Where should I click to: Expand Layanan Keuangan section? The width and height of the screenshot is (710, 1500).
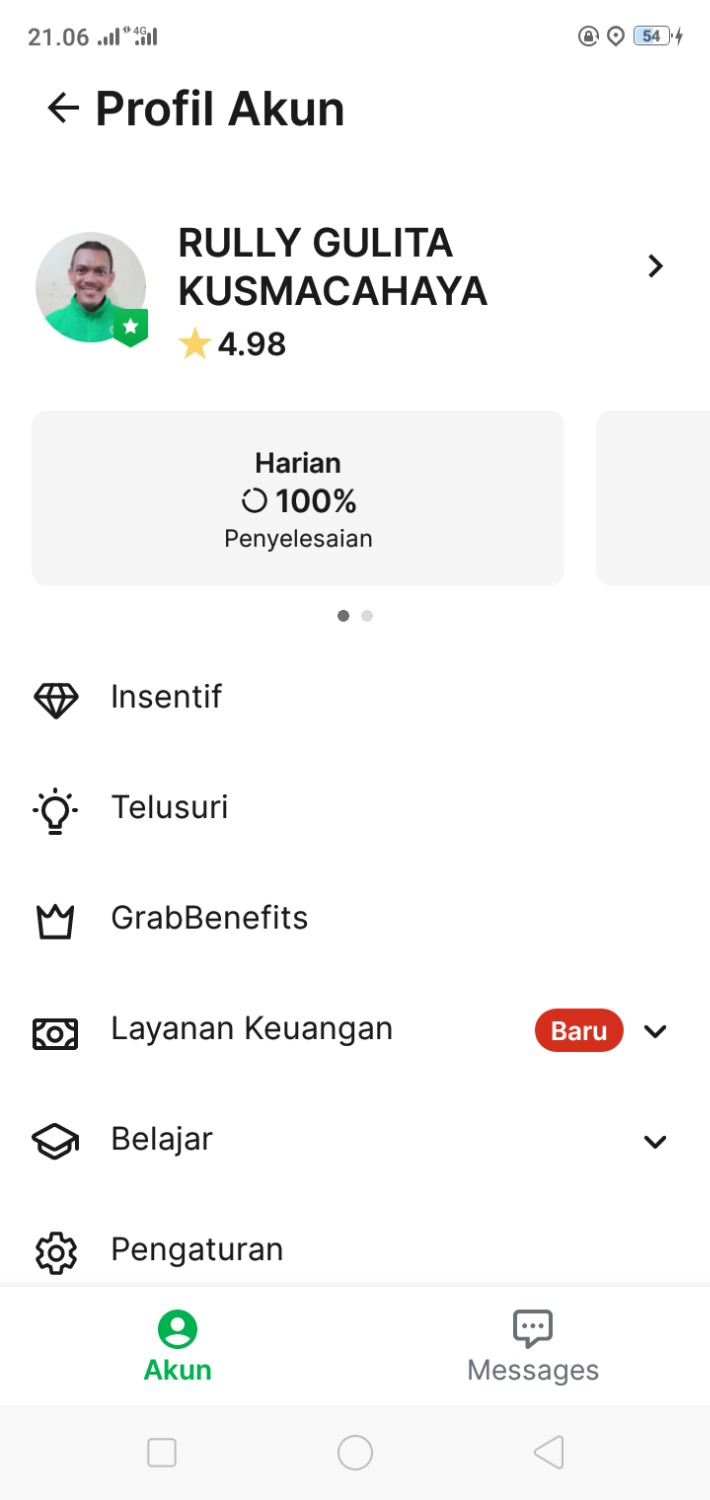coord(655,1031)
